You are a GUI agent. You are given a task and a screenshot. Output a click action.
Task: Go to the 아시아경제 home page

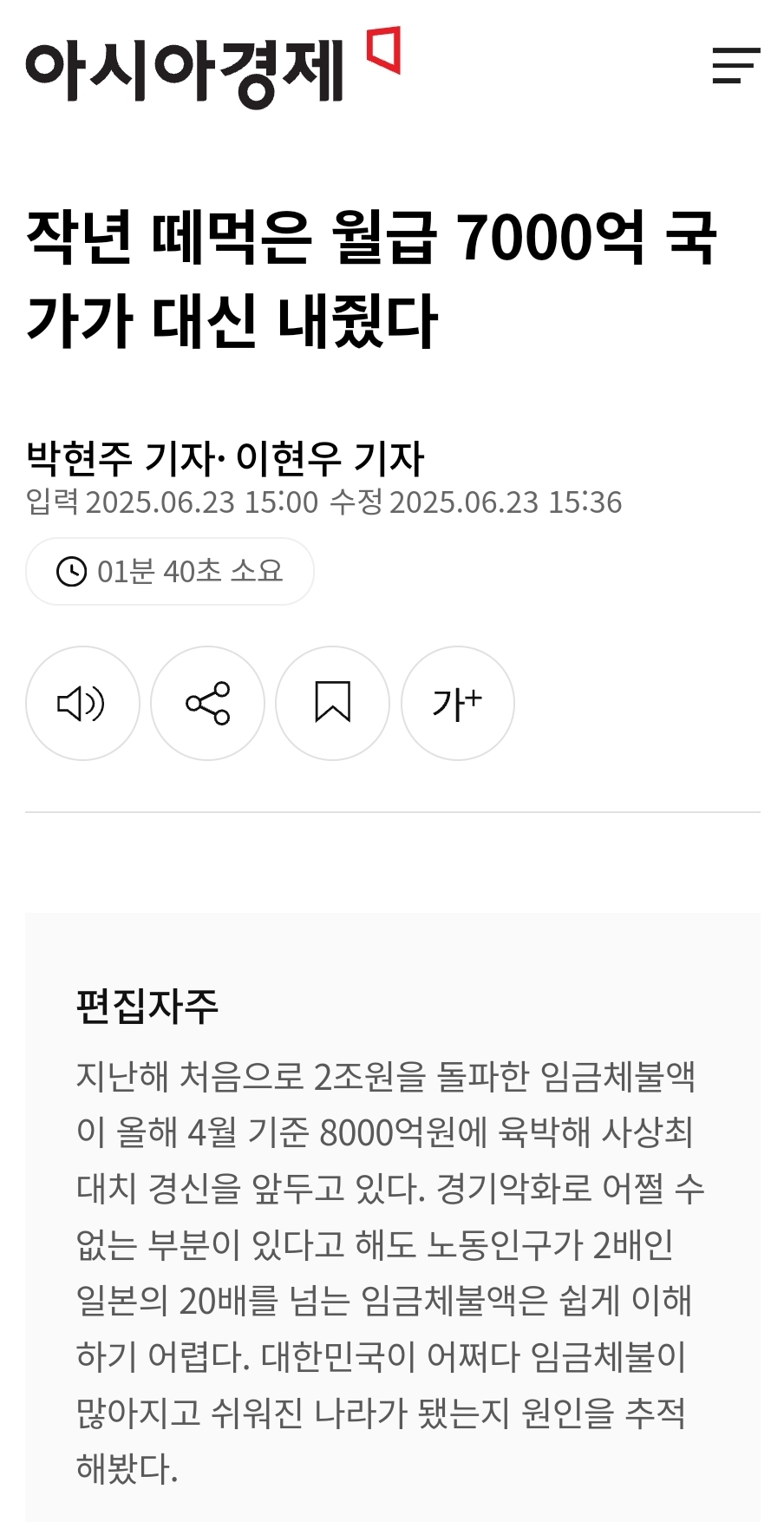click(x=212, y=69)
